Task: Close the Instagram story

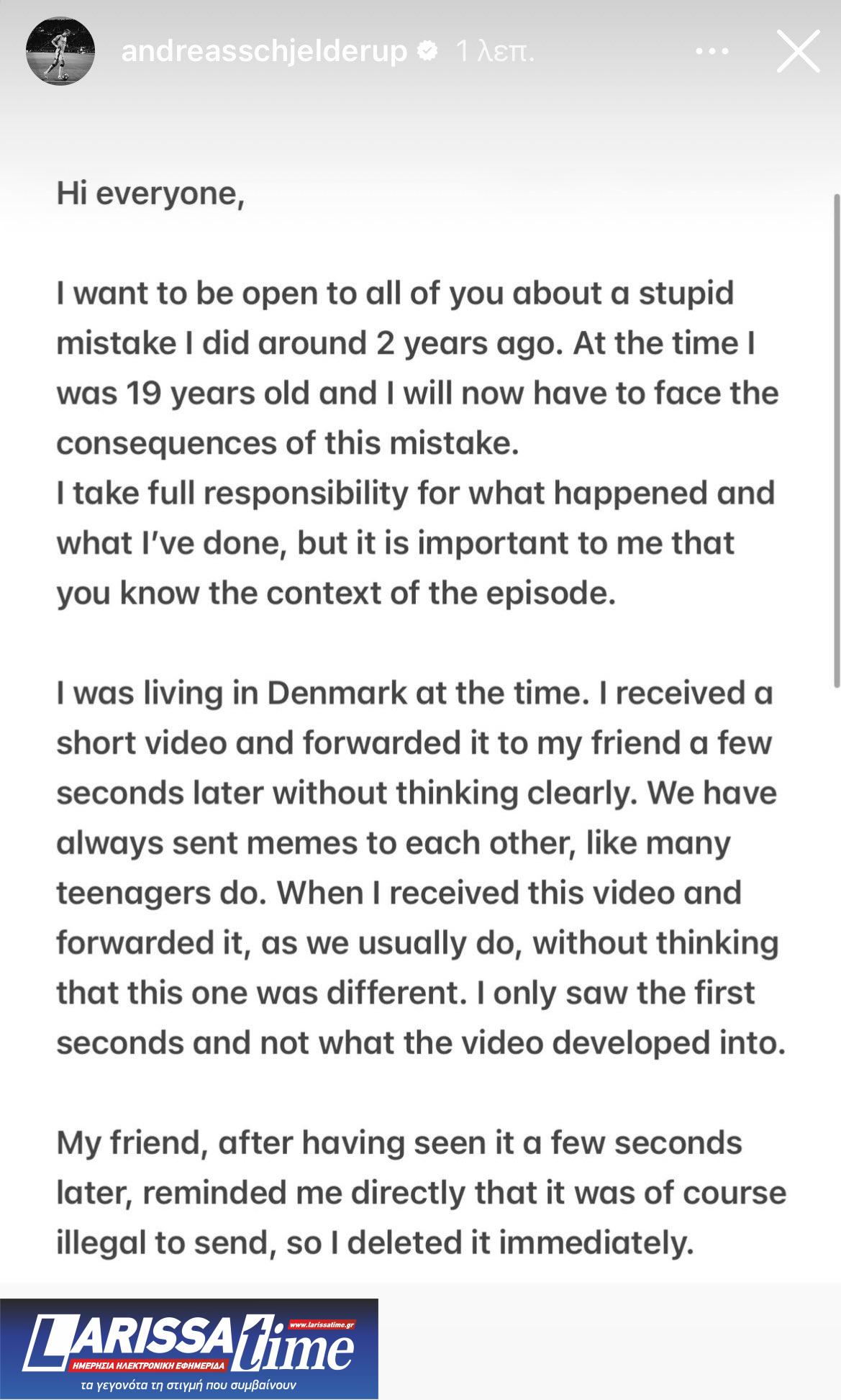Action: pos(798,52)
